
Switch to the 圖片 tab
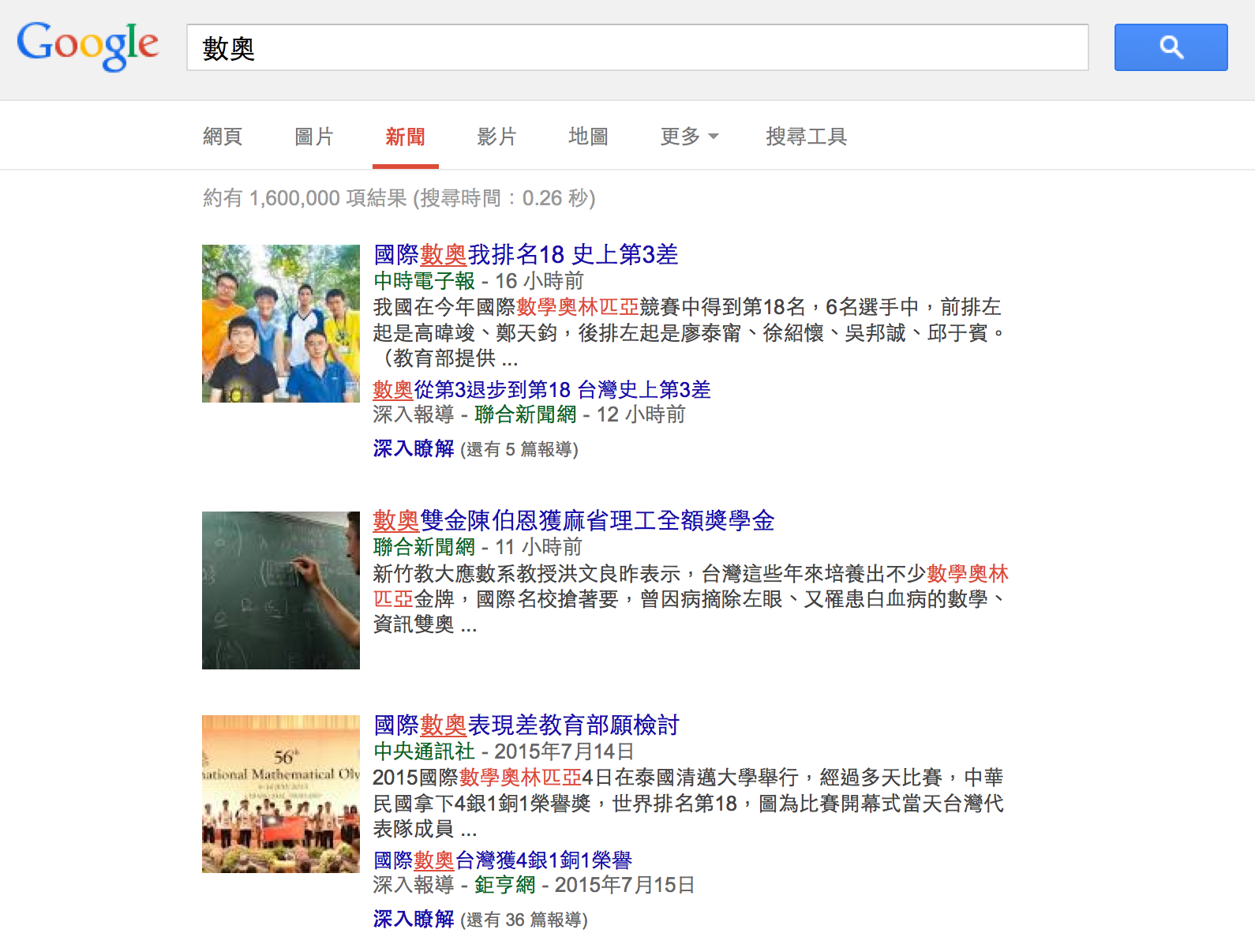click(314, 137)
